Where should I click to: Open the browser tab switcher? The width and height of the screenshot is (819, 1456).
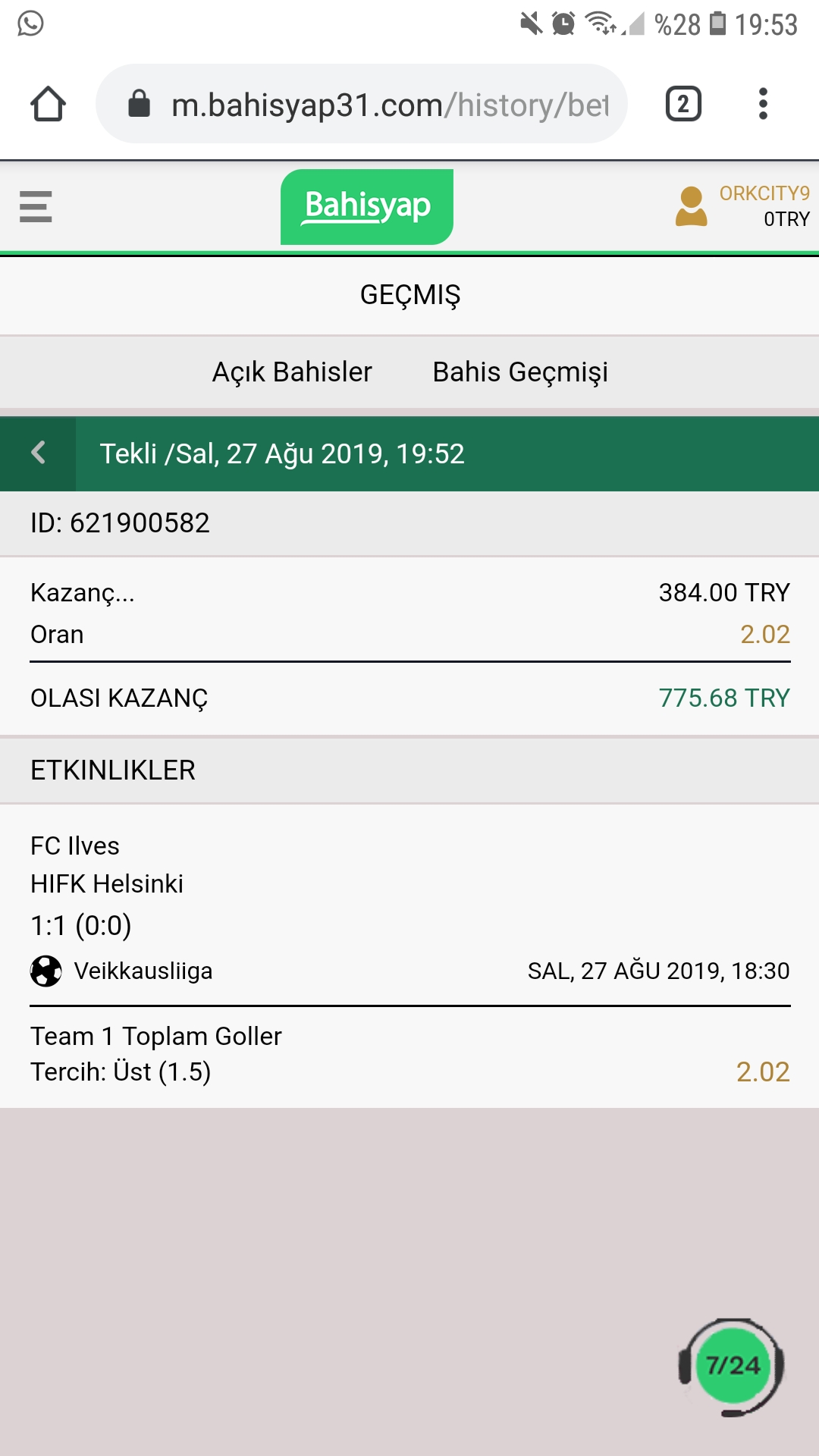683,104
